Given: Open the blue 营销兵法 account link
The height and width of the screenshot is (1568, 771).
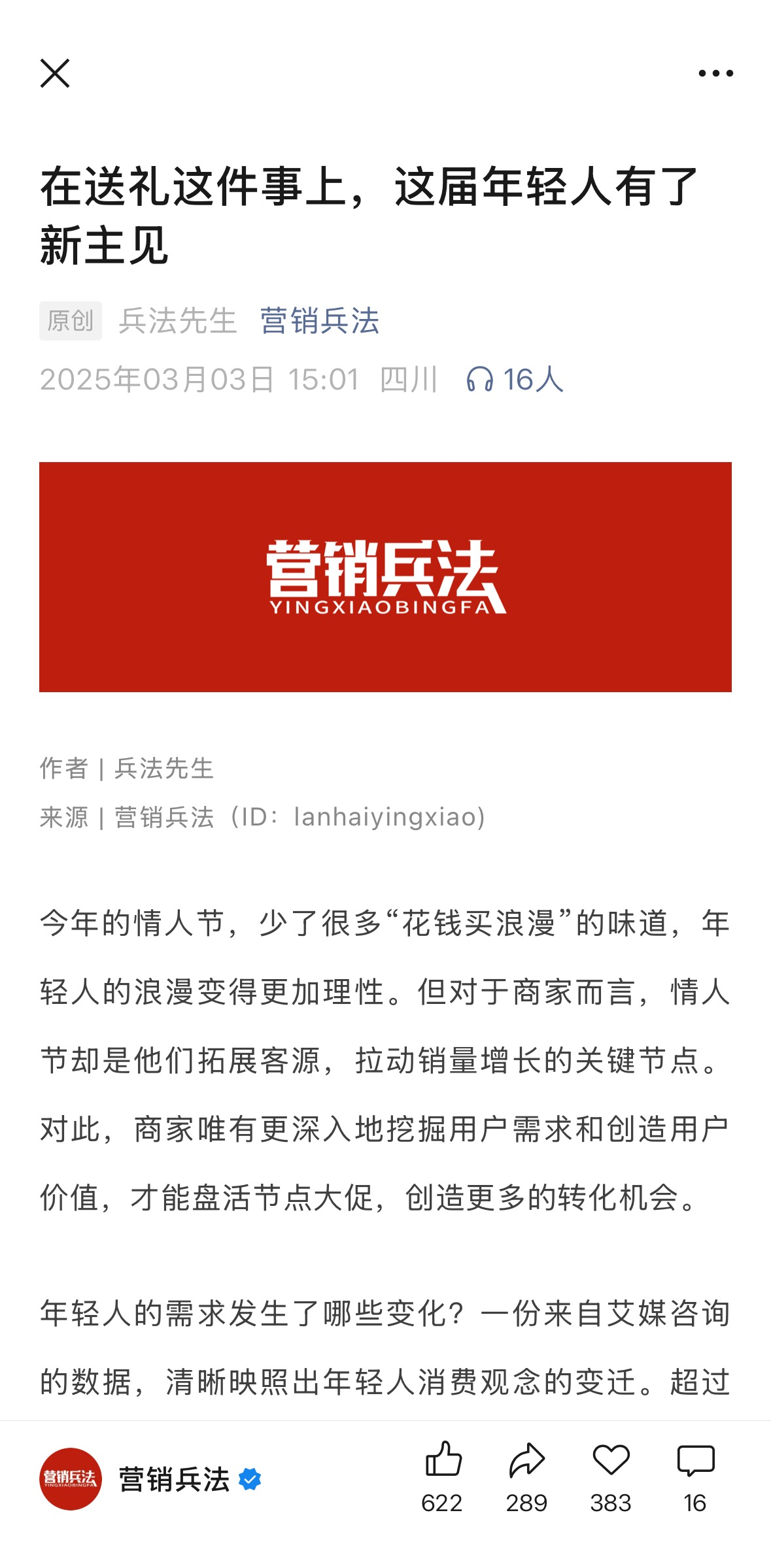Looking at the screenshot, I should pos(320,321).
